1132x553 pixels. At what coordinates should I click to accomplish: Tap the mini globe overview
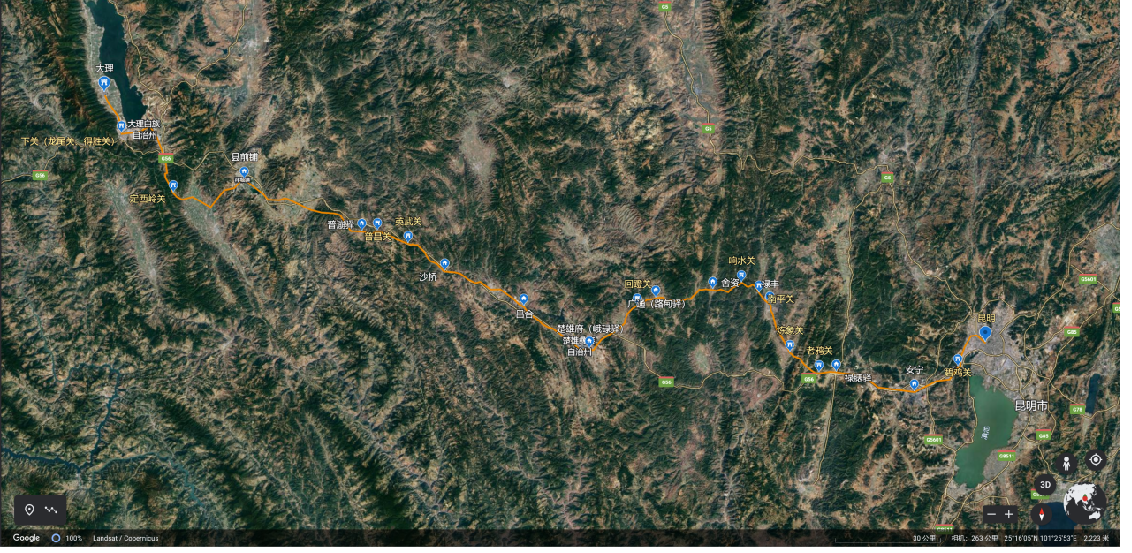point(1086,502)
